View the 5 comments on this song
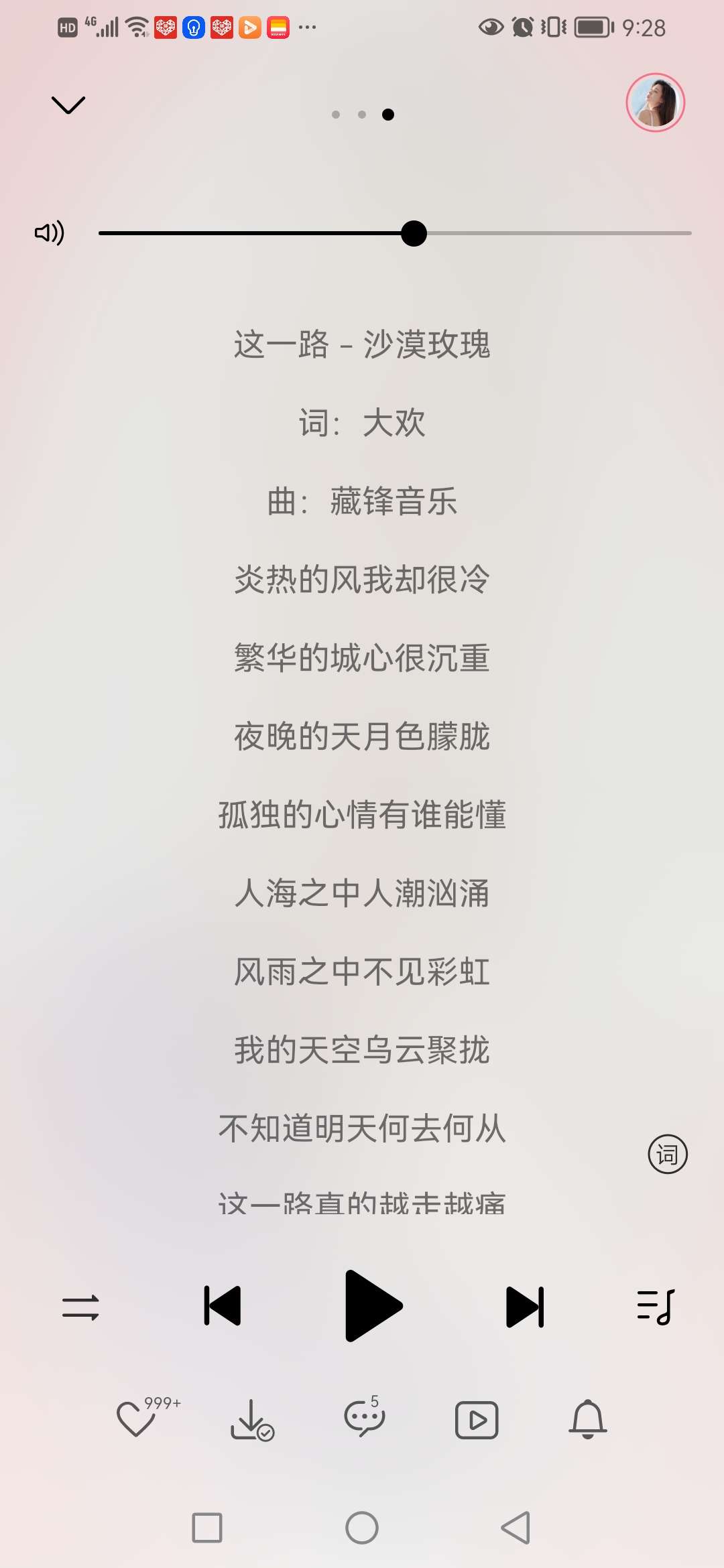The width and height of the screenshot is (724, 1568). point(364,1419)
